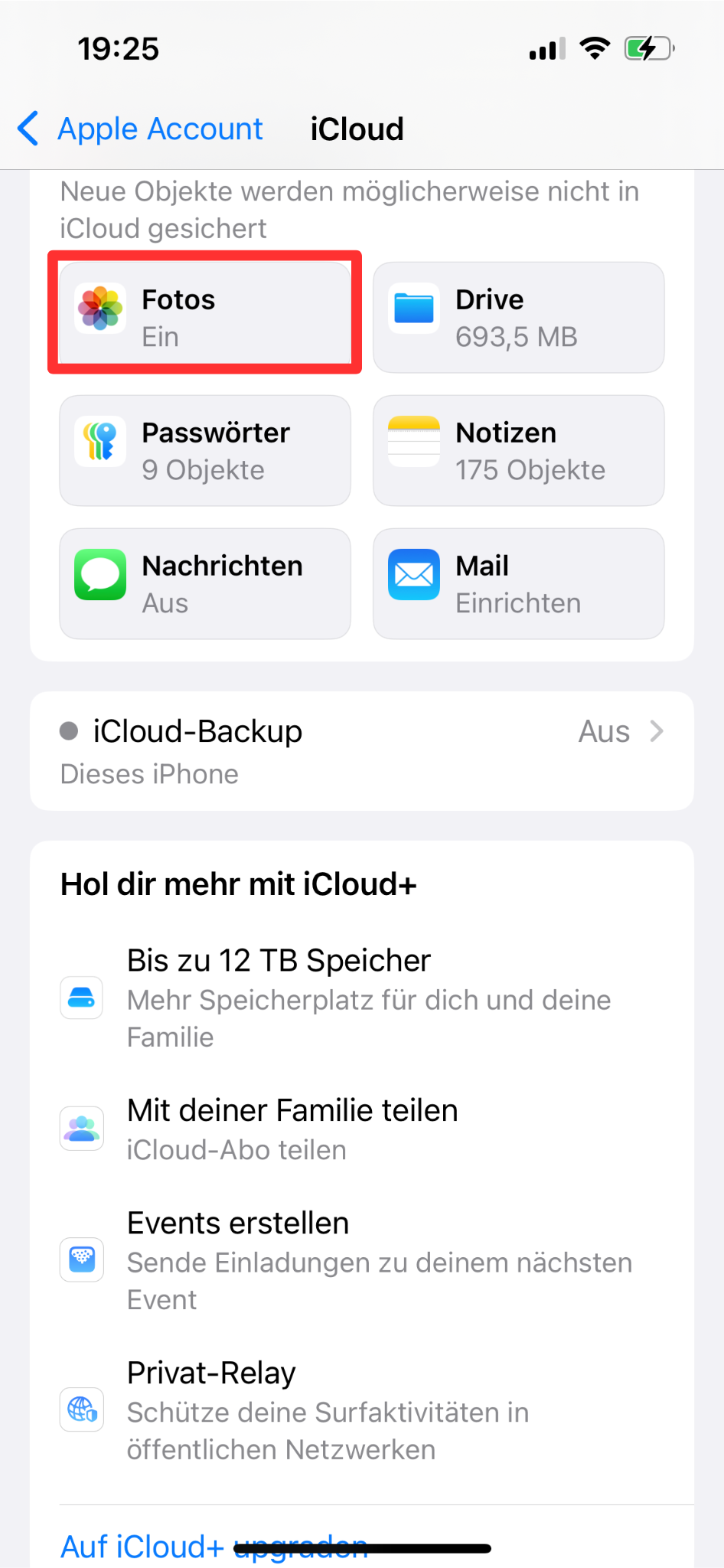724x1568 pixels.
Task: Open the Passwörter card
Action: [x=204, y=450]
